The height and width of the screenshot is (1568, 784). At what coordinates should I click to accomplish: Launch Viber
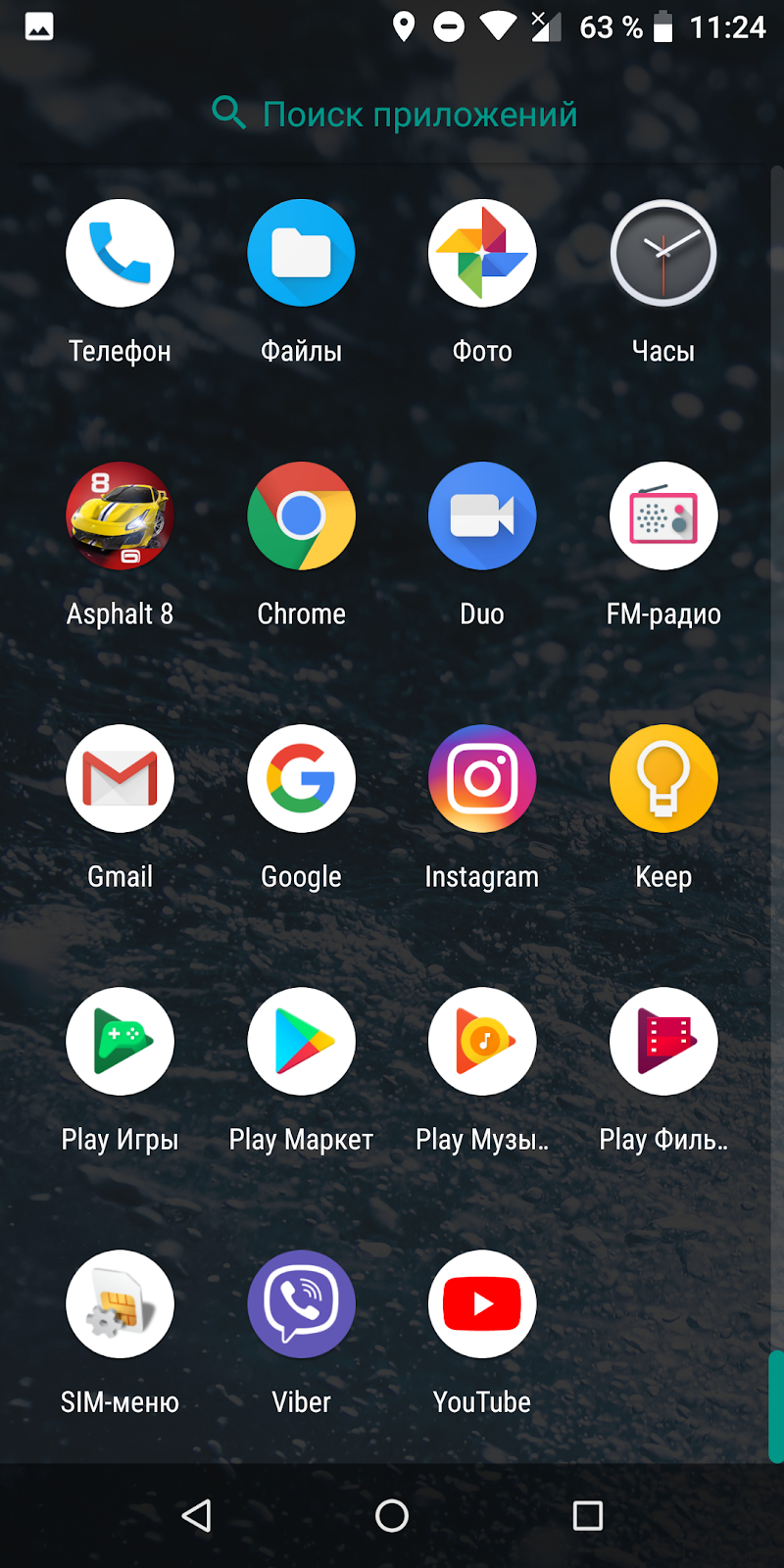[301, 1304]
